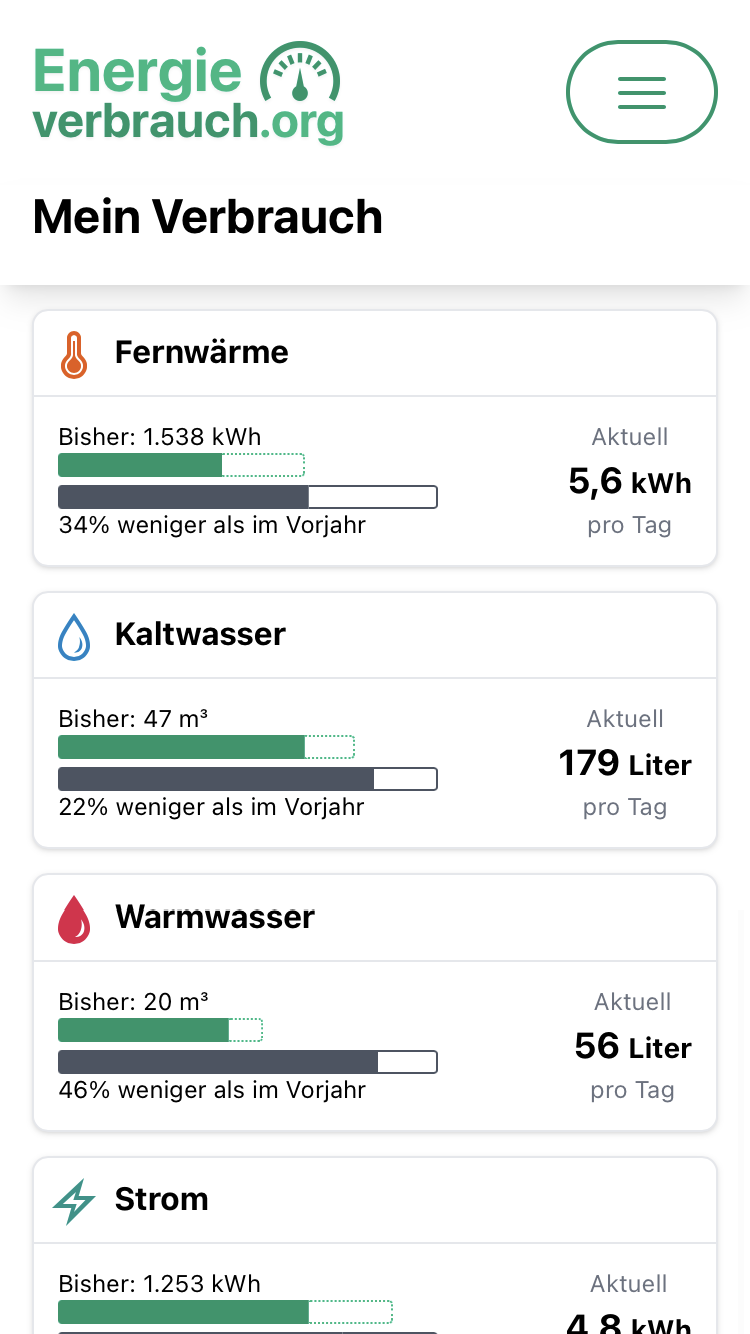Screen dimensions: 750x1334
Task: Open the hamburger menu button
Action: pyautogui.click(x=642, y=92)
